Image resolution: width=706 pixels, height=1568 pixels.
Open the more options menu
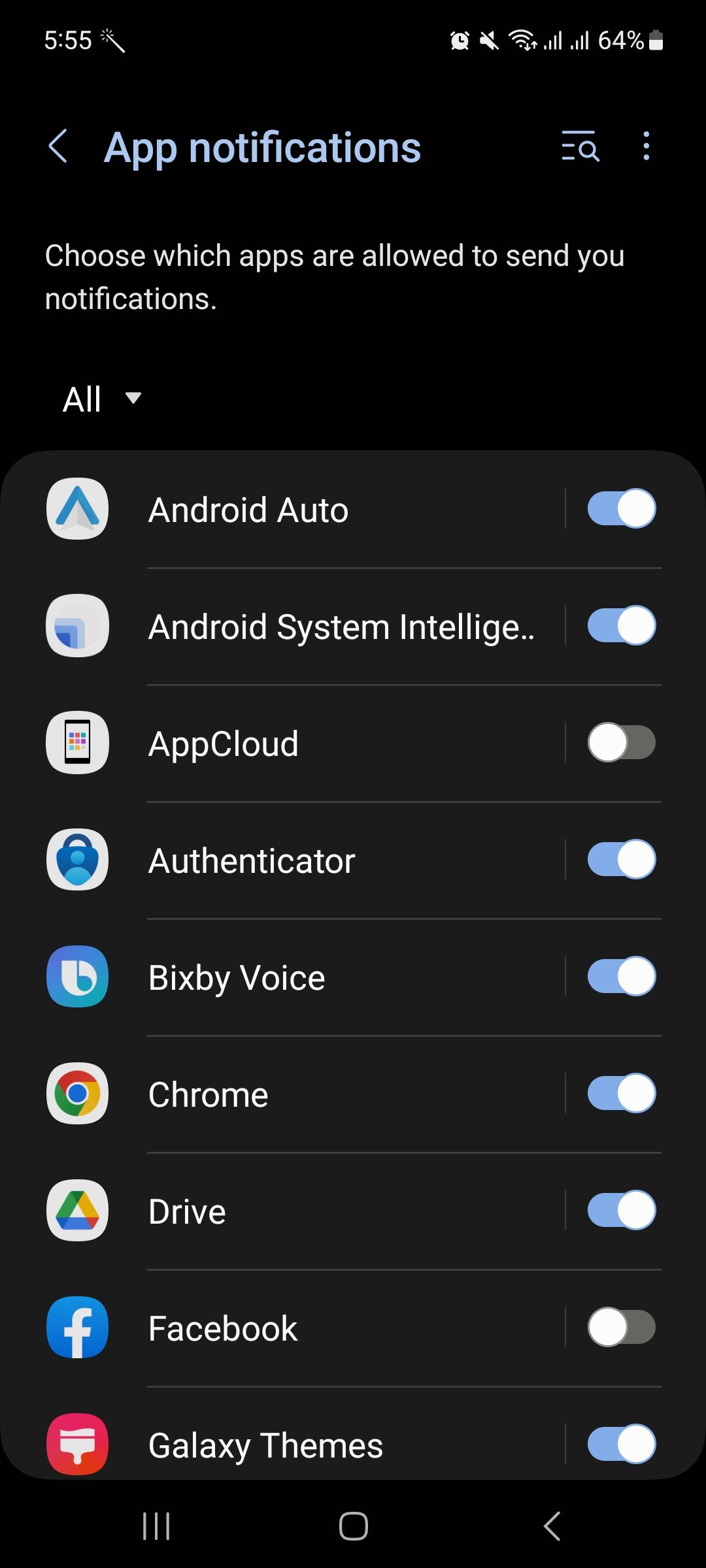point(646,147)
